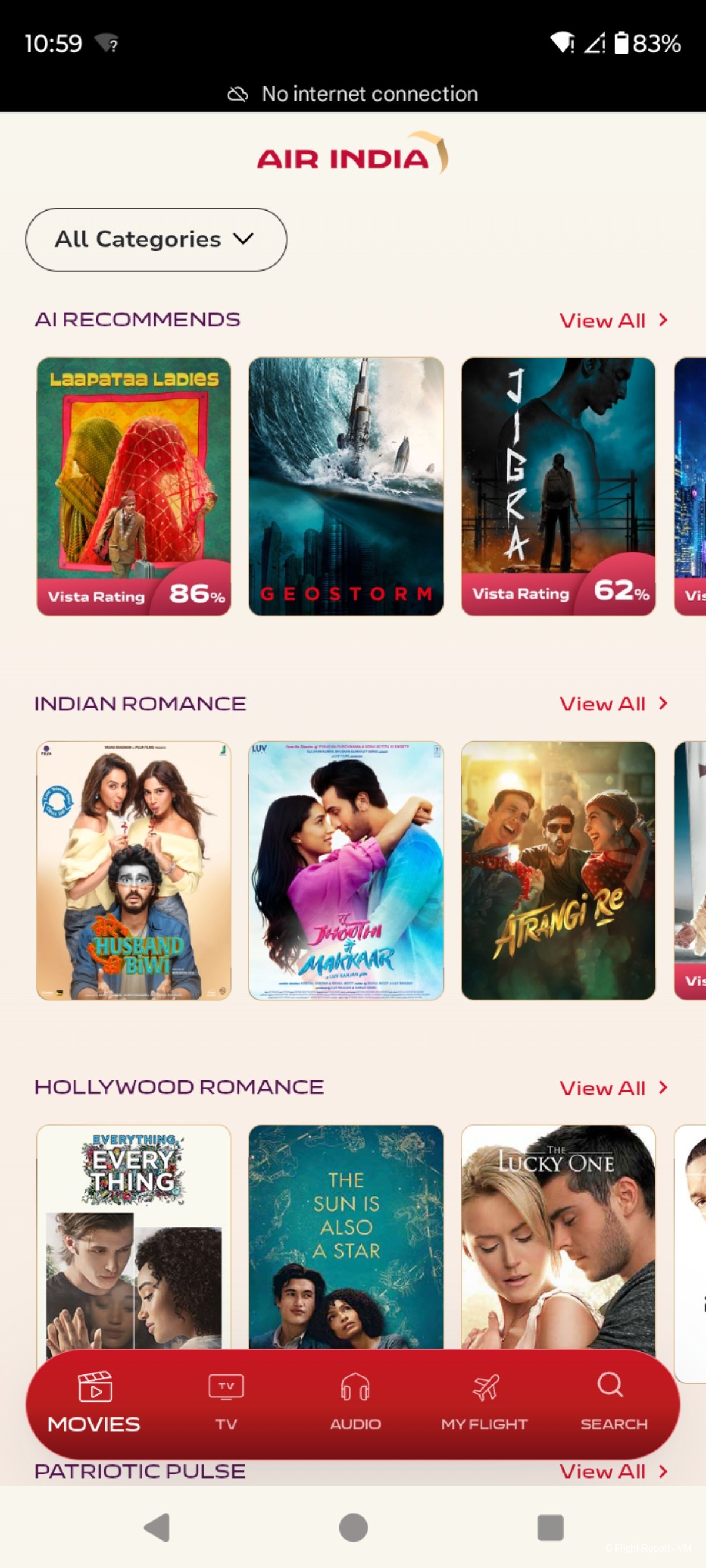Select The Lucky One movie
This screenshot has width=706, height=1568.
pyautogui.click(x=558, y=1236)
